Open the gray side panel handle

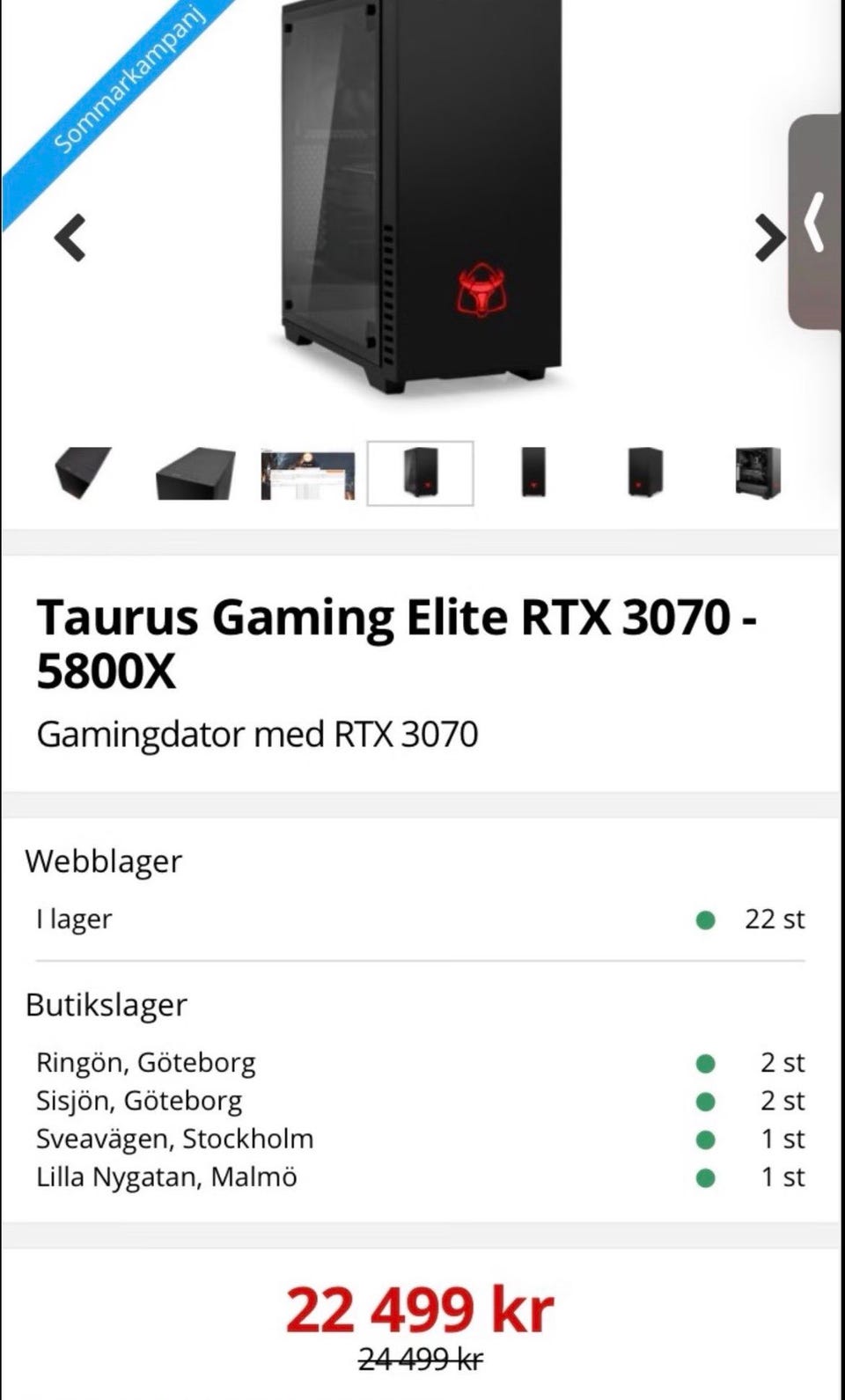tap(816, 222)
